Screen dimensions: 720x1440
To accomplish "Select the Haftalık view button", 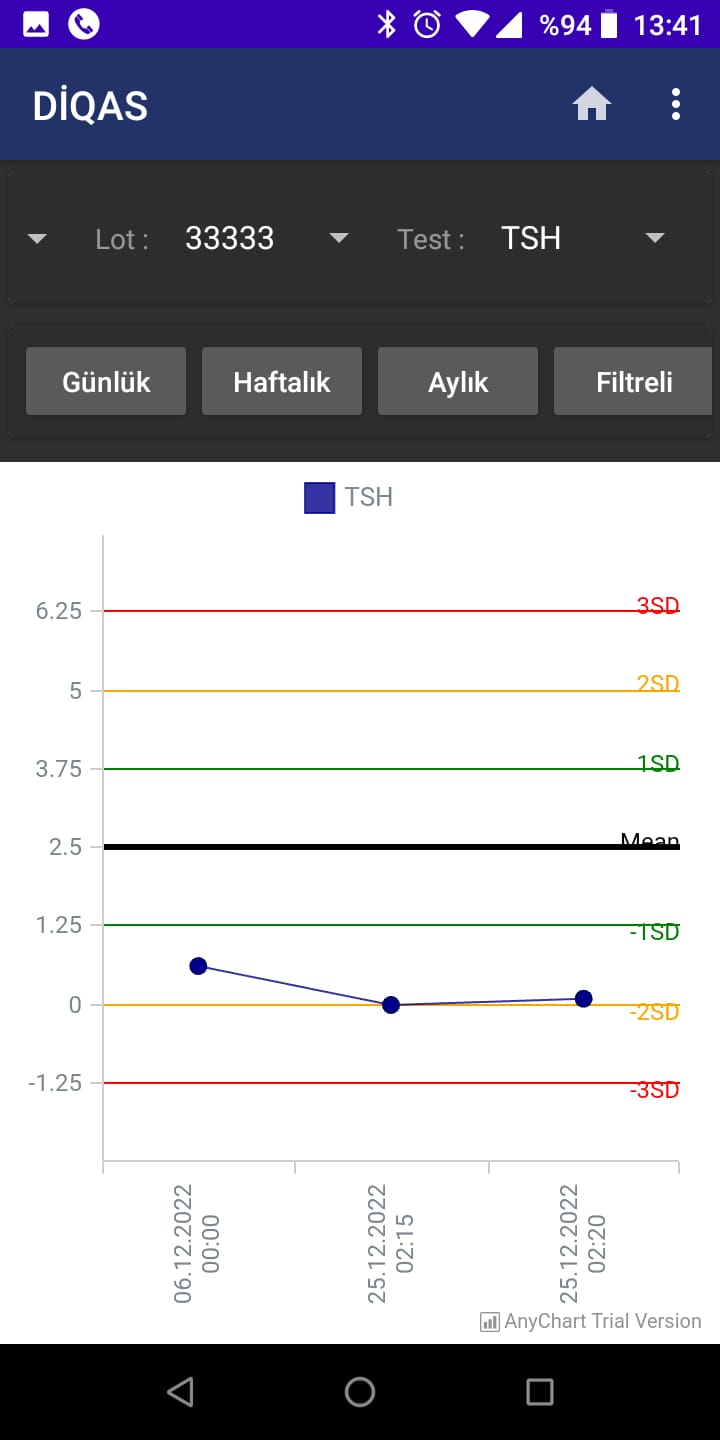I will coord(282,381).
